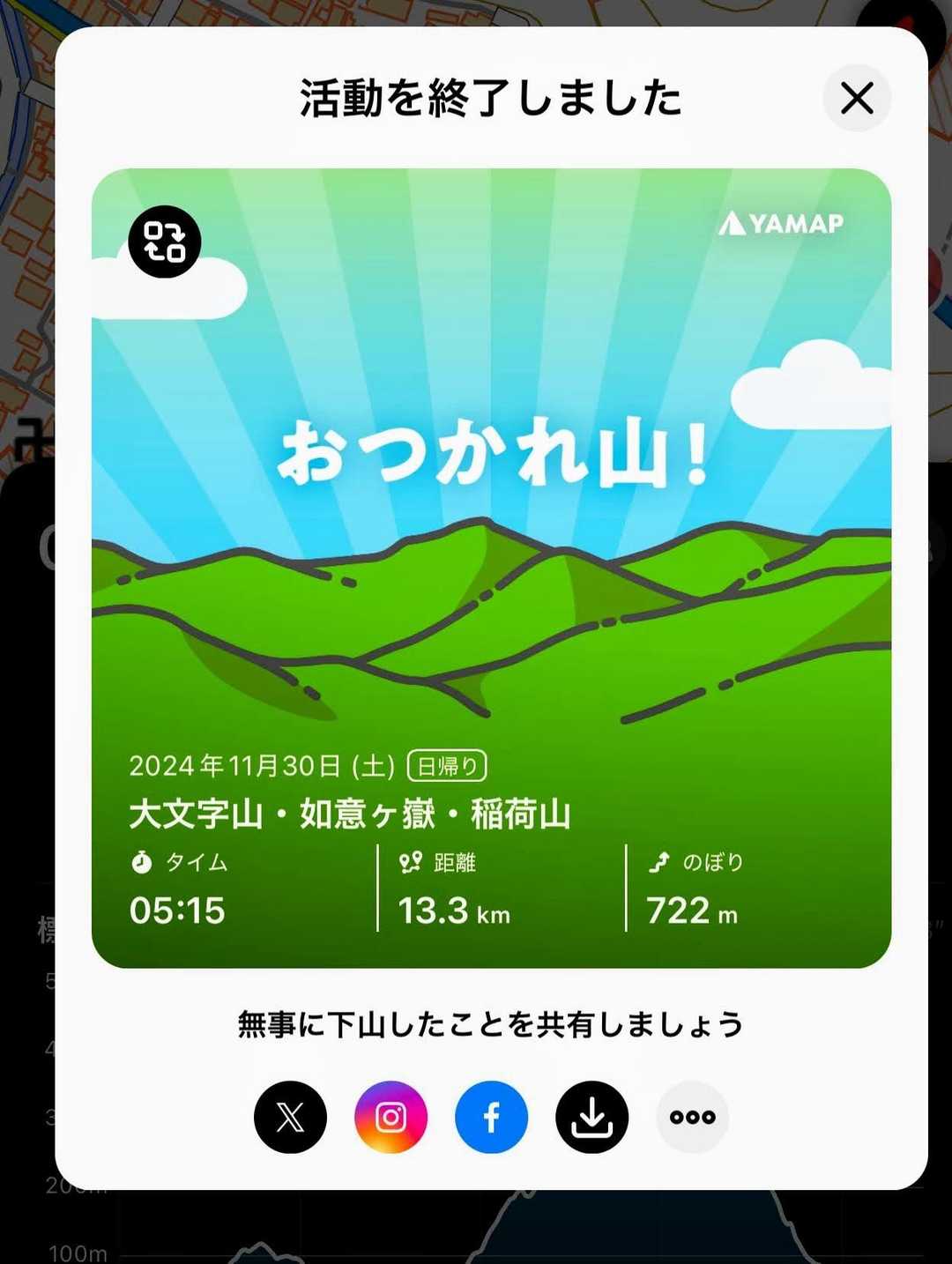Share the hike result on X
The height and width of the screenshot is (1264, 952).
pos(290,1117)
